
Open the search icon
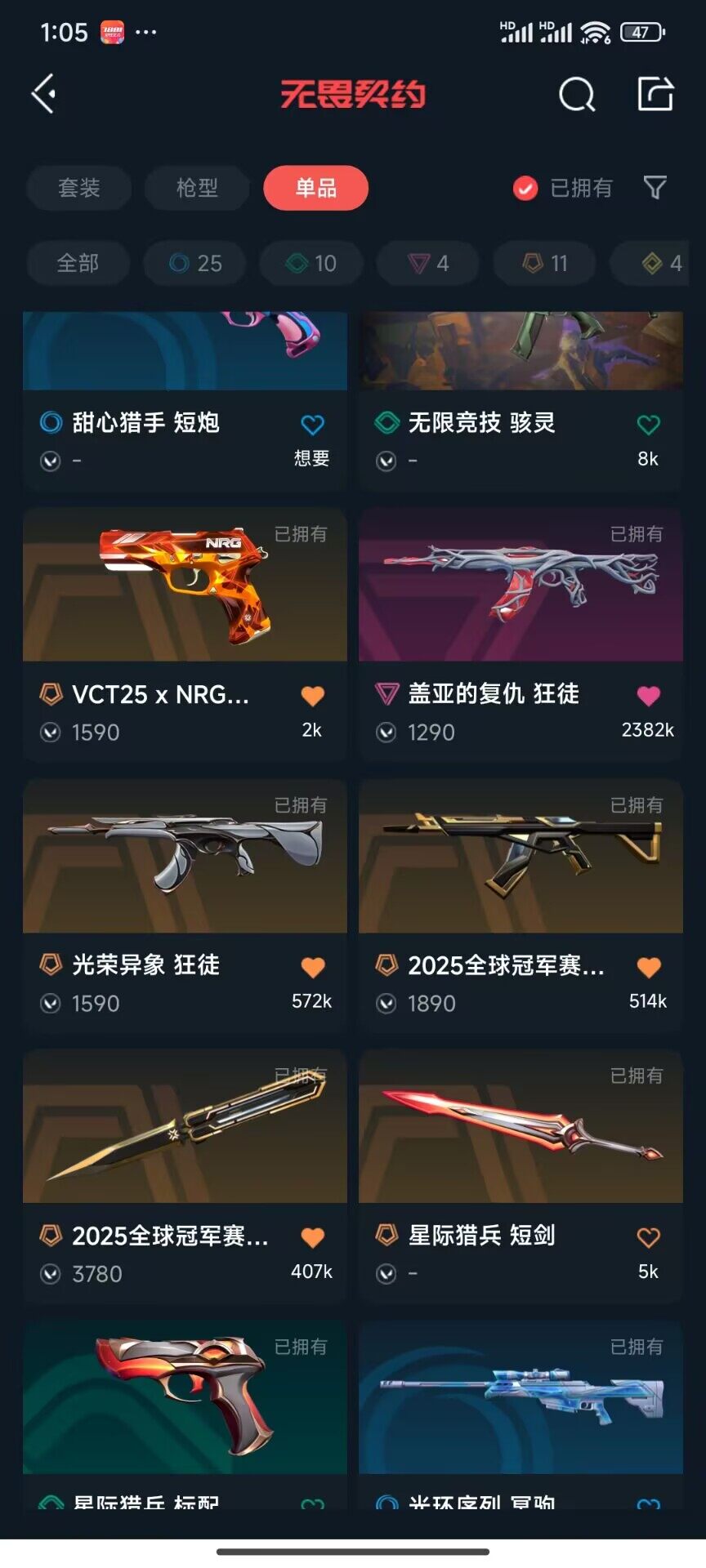pos(576,95)
